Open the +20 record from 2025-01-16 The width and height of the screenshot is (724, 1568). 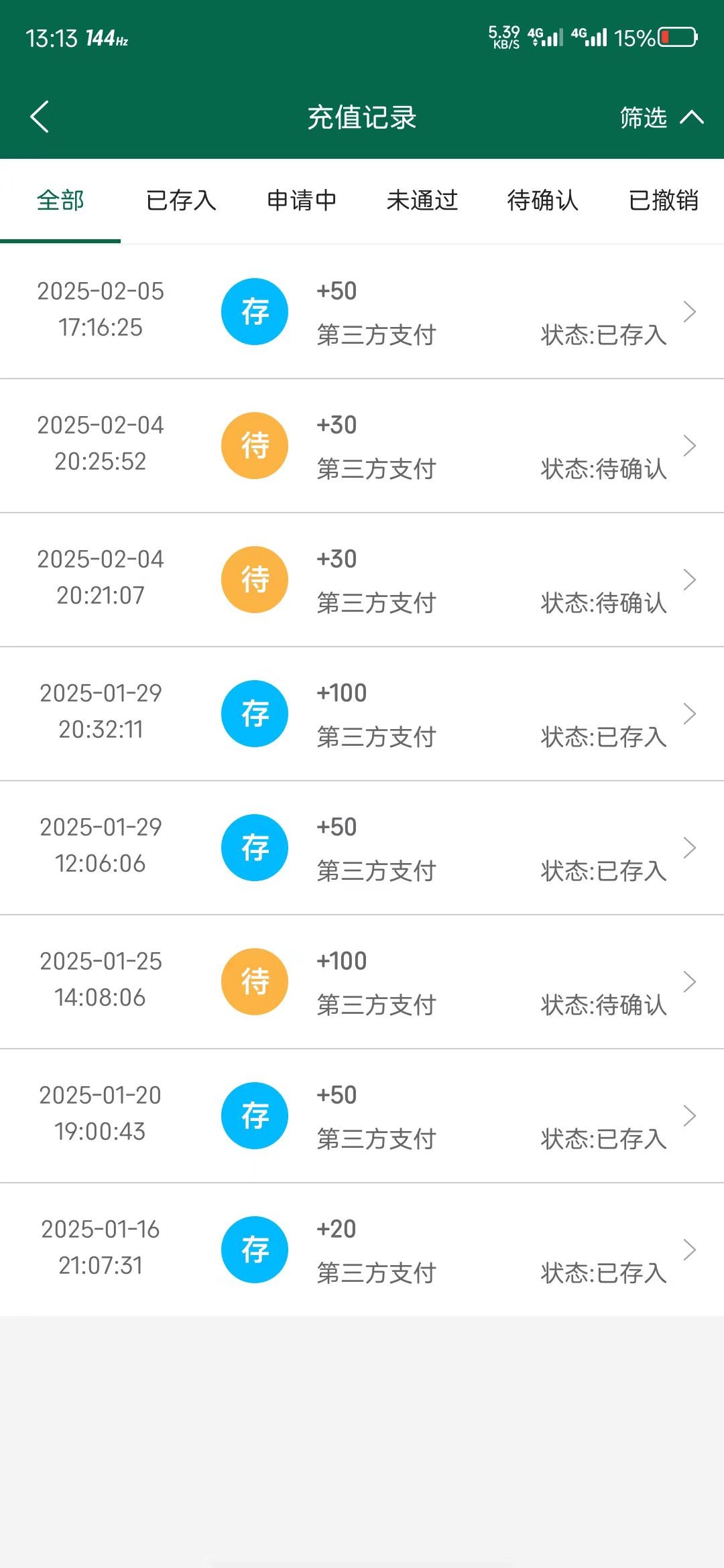click(x=362, y=1250)
